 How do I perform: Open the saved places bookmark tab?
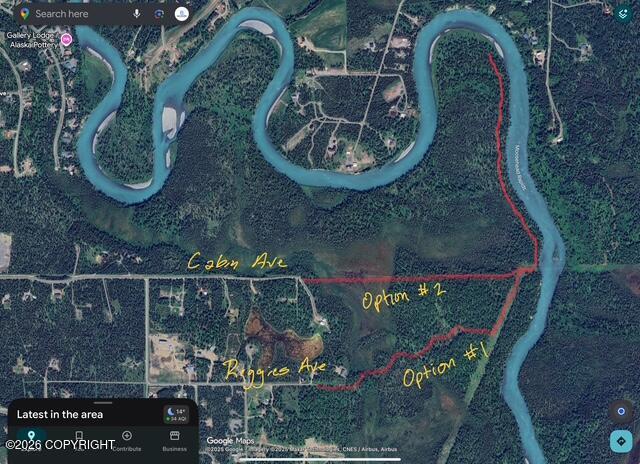pyautogui.click(x=79, y=440)
